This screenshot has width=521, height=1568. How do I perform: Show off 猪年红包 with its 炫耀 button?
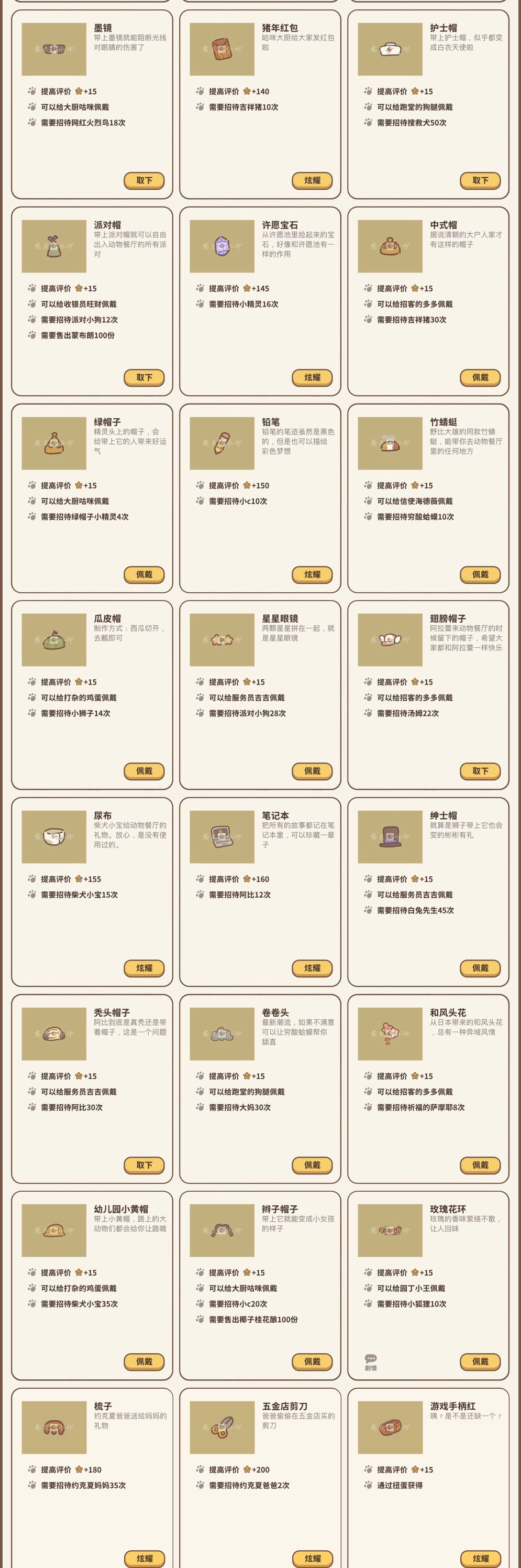tap(312, 180)
